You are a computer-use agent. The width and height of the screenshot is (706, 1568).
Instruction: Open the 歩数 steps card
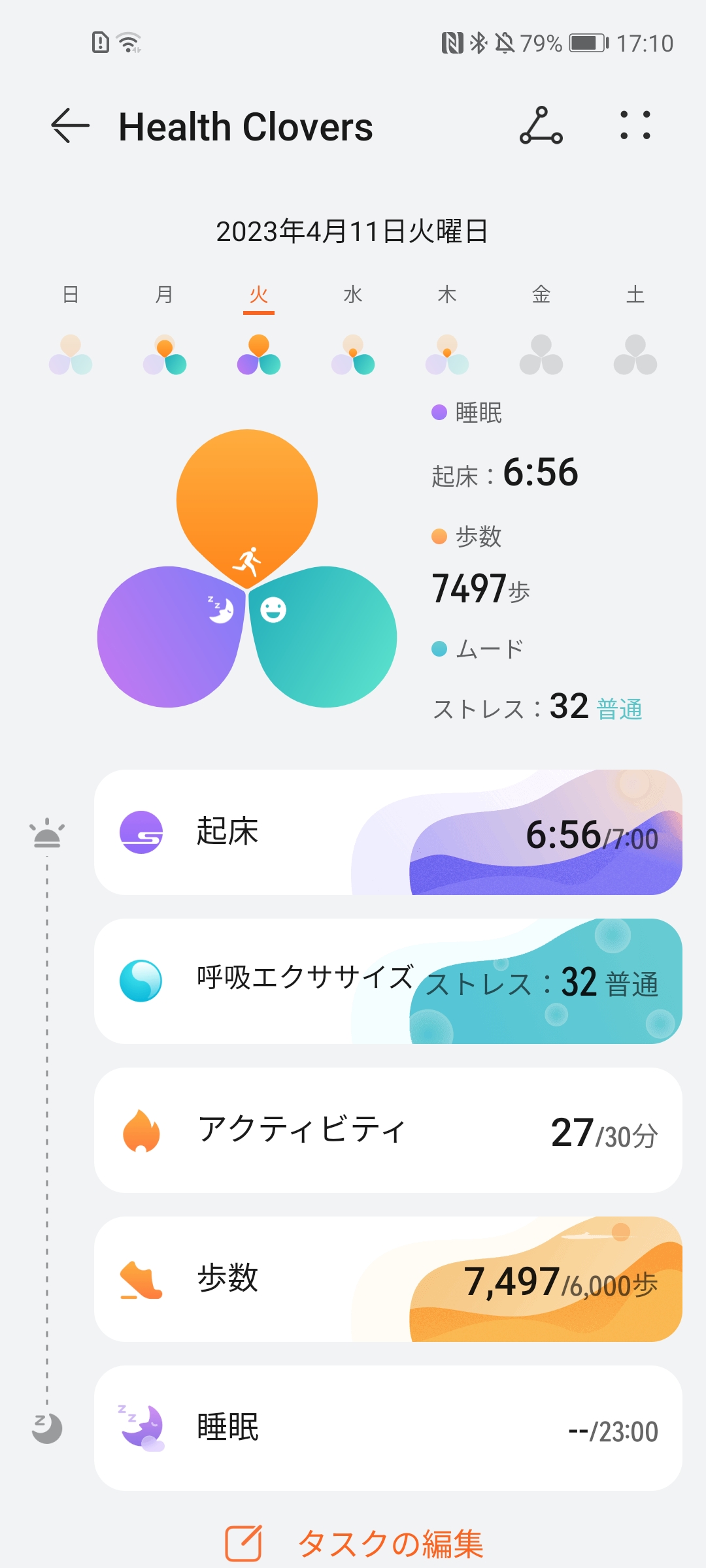pos(388,1279)
